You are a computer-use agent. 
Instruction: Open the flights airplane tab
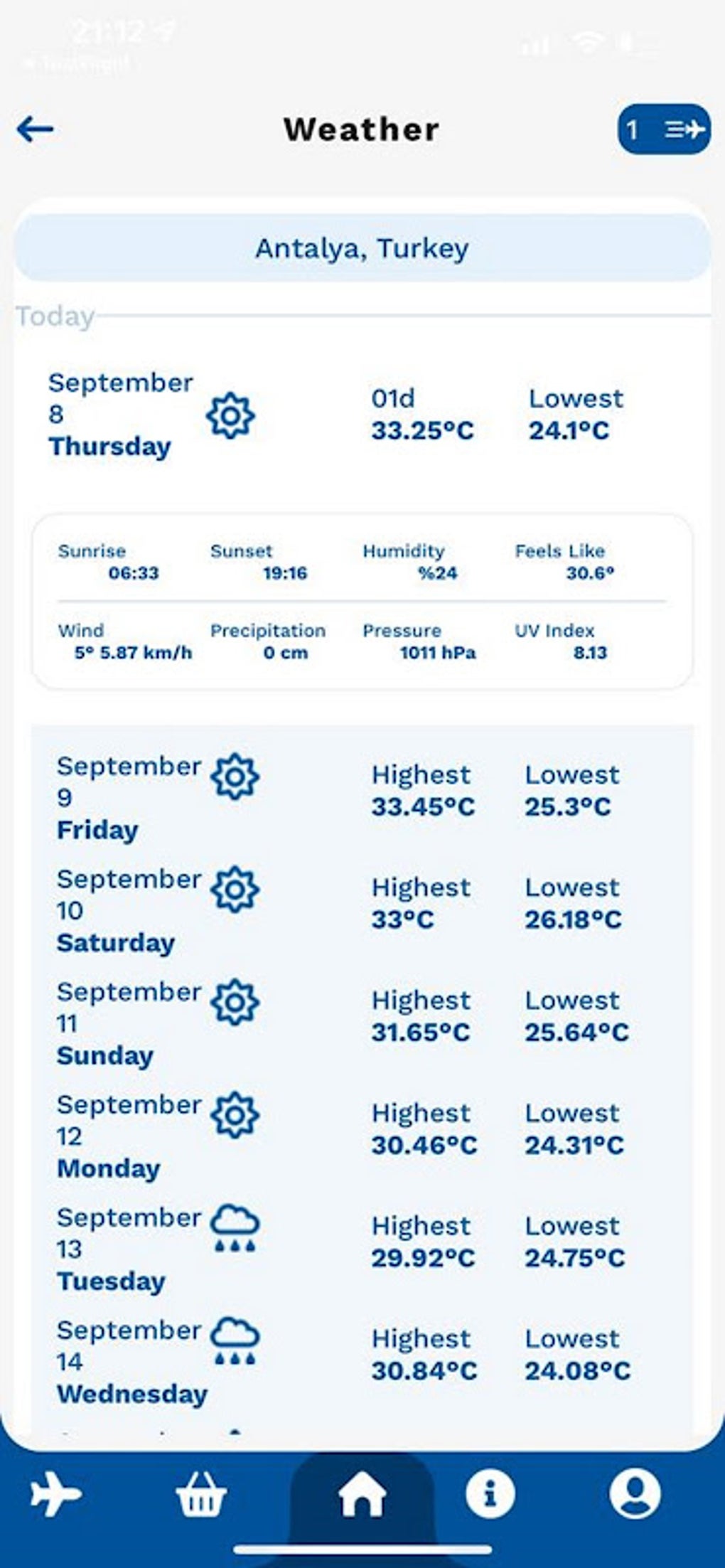[x=56, y=1493]
